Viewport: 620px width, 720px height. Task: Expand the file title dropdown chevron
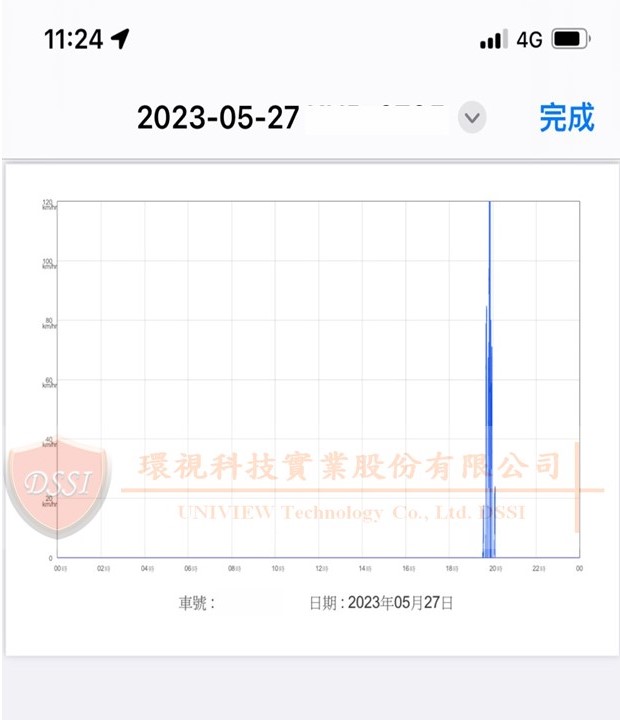(x=472, y=119)
